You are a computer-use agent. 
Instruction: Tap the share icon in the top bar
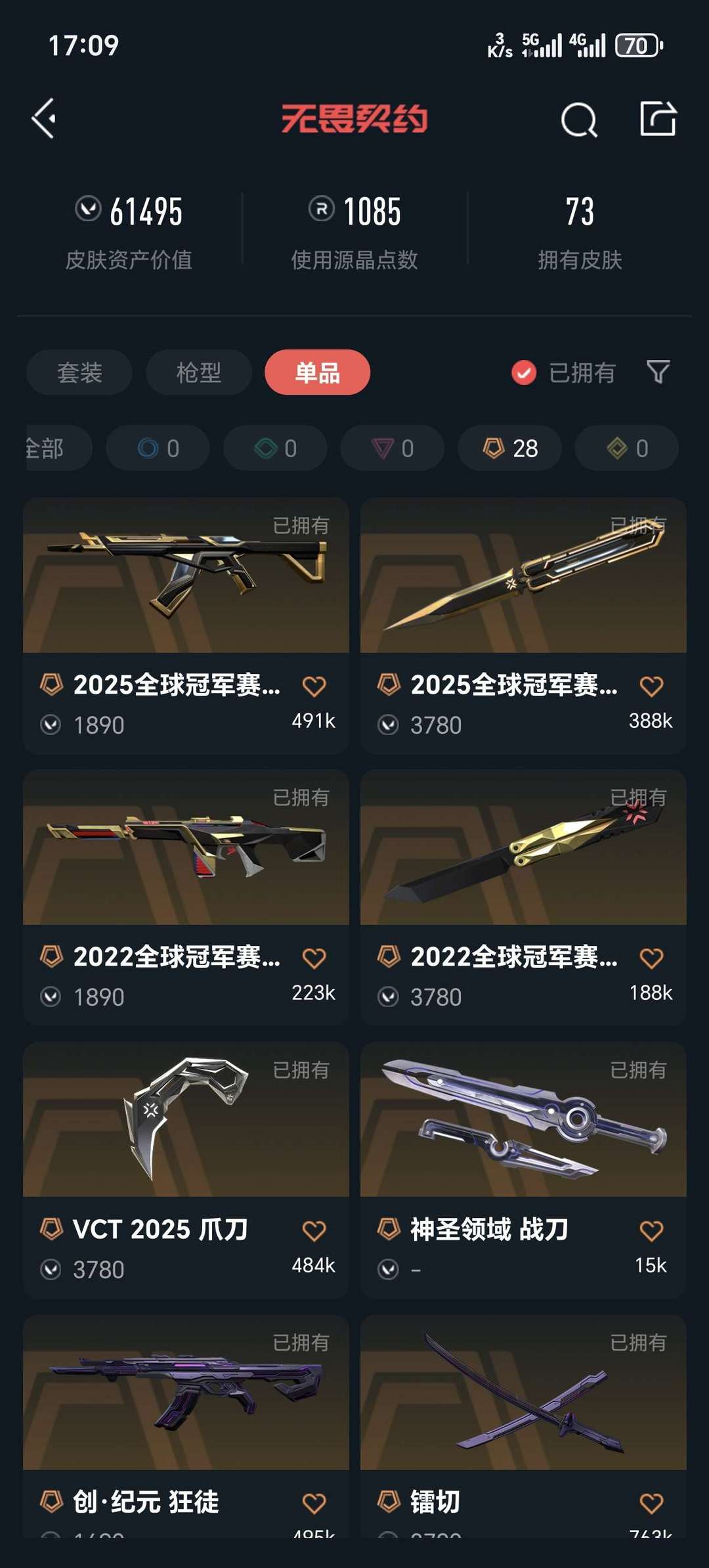tap(660, 120)
